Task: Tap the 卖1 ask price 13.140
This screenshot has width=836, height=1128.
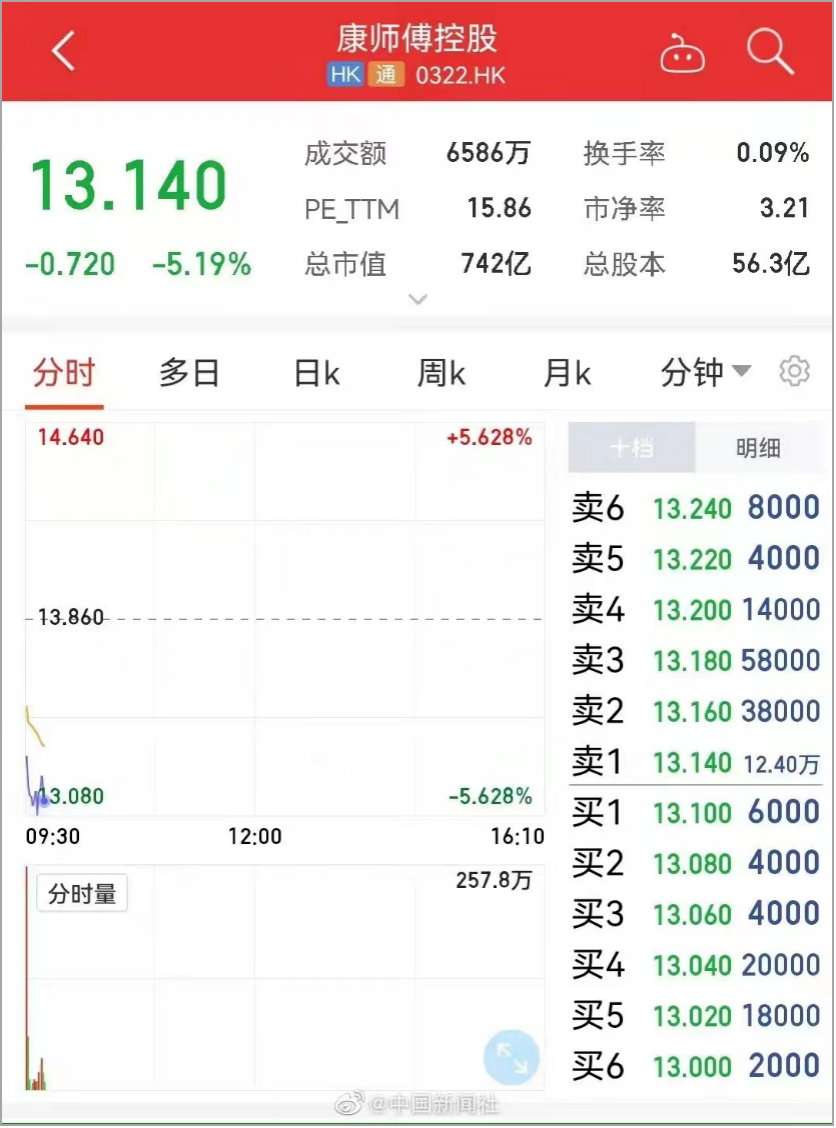Action: (691, 761)
